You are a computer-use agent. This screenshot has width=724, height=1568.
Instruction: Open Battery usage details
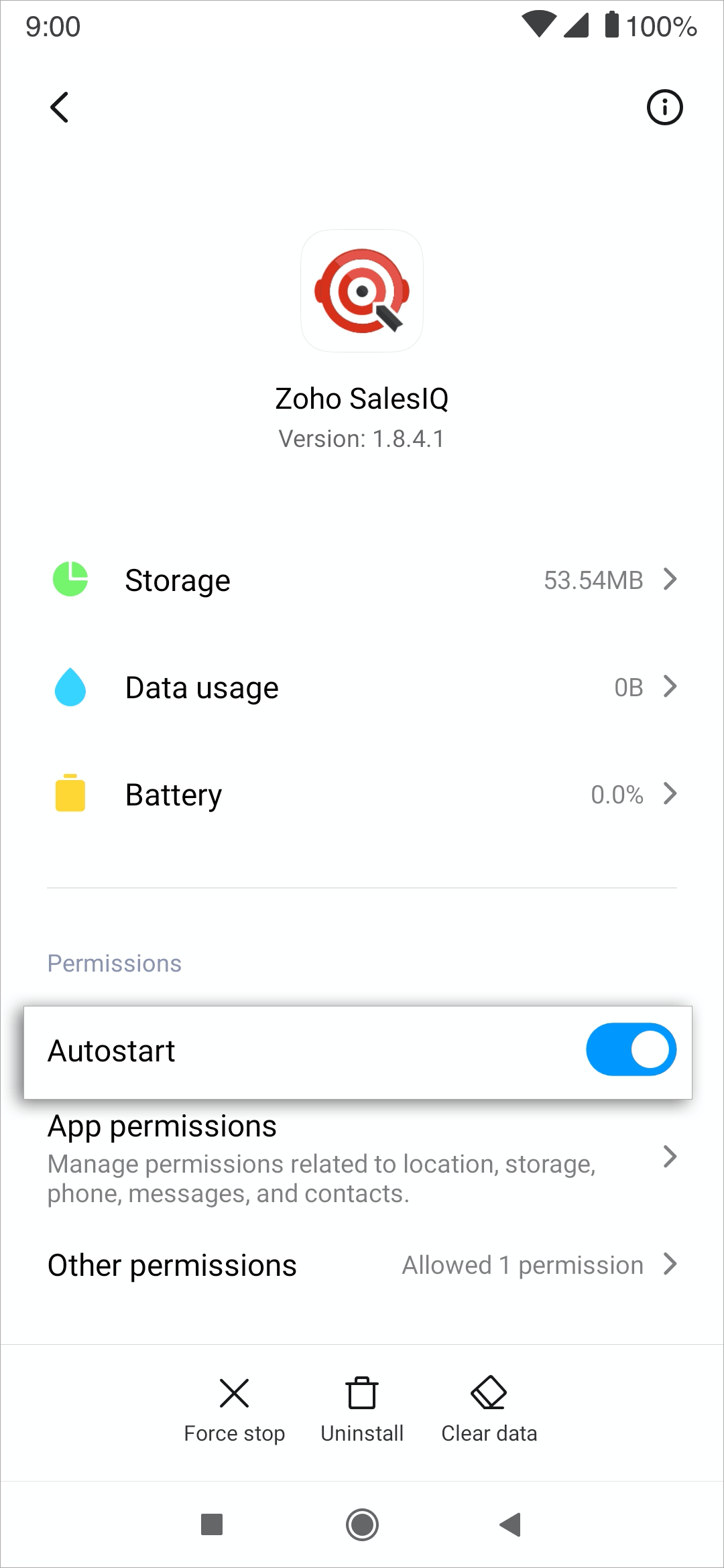(362, 795)
